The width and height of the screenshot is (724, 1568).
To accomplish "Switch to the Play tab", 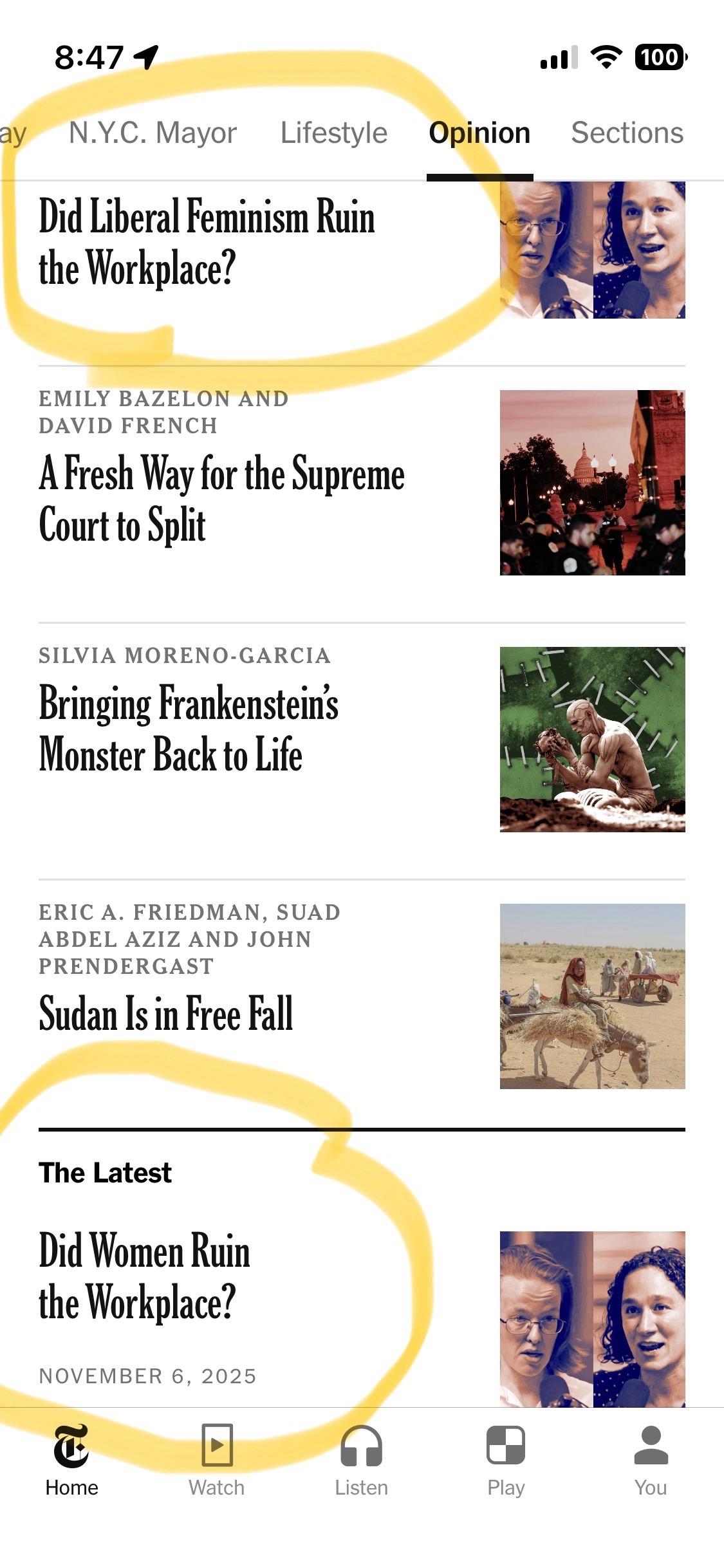I will tap(506, 1461).
